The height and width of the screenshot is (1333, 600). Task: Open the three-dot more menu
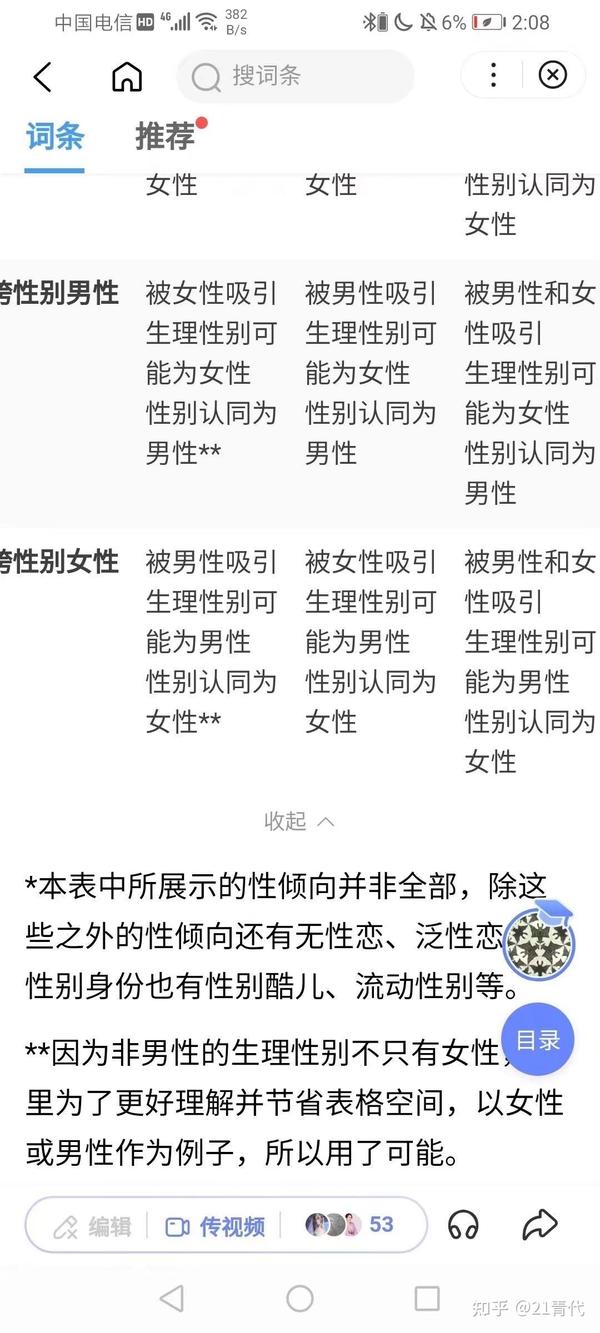point(493,75)
